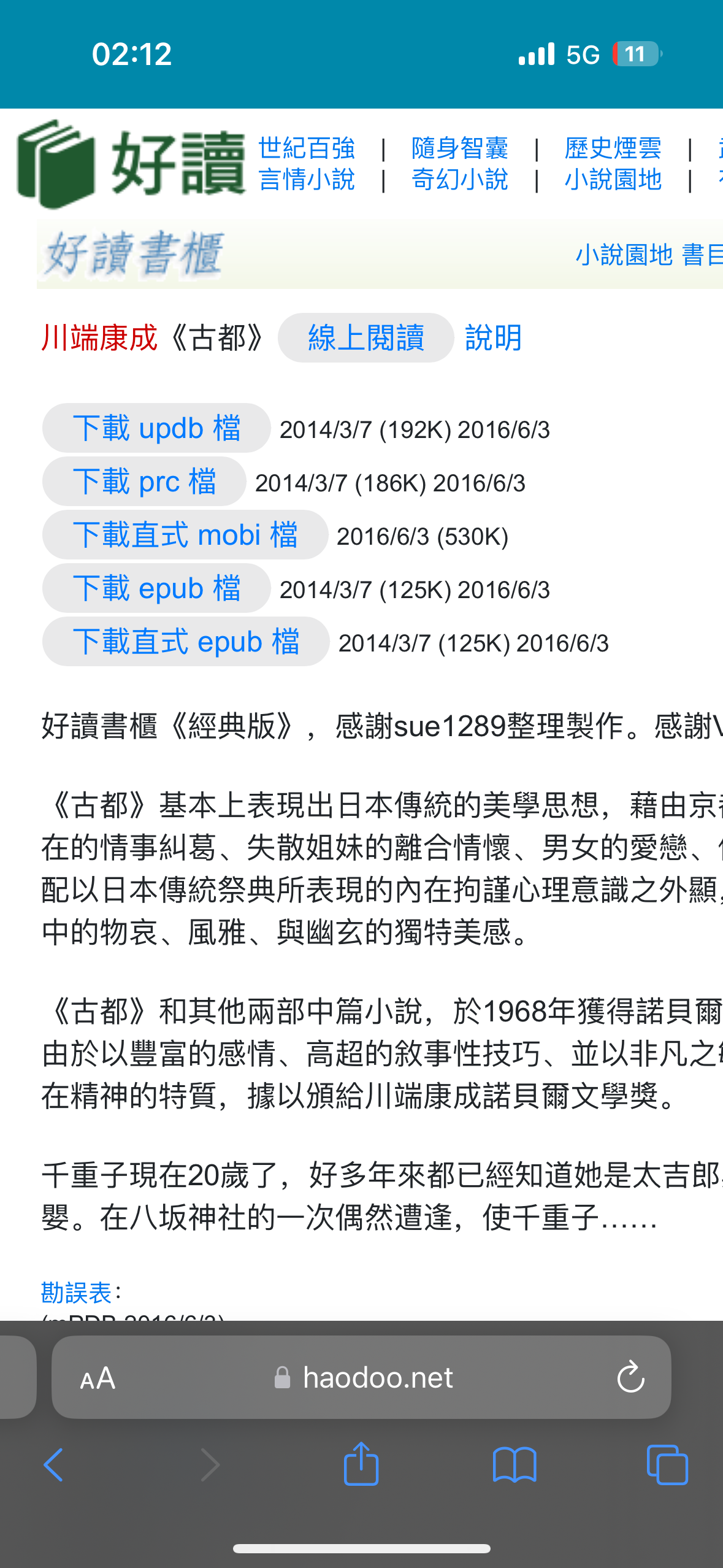Go to 奇幻小說 category

460,180
